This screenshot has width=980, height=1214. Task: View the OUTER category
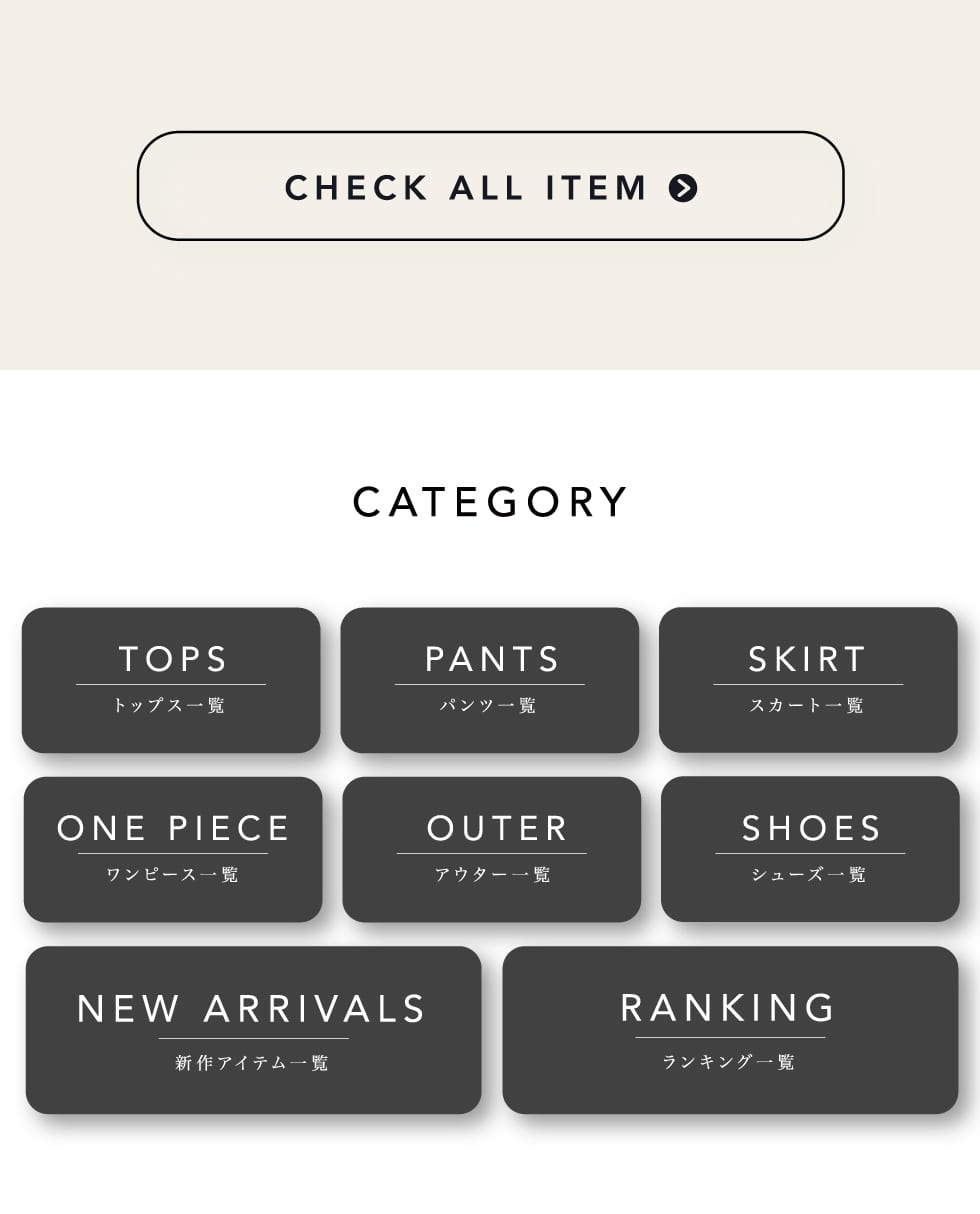tap(491, 849)
